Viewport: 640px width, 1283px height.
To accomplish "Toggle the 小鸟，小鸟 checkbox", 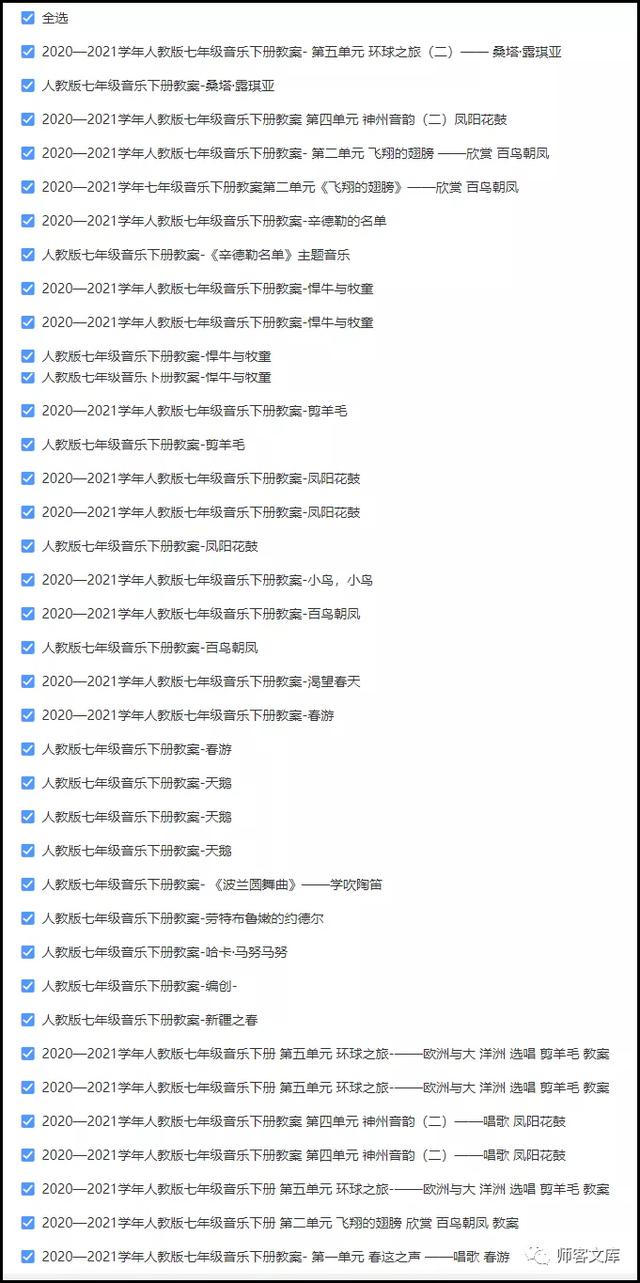I will point(27,580).
